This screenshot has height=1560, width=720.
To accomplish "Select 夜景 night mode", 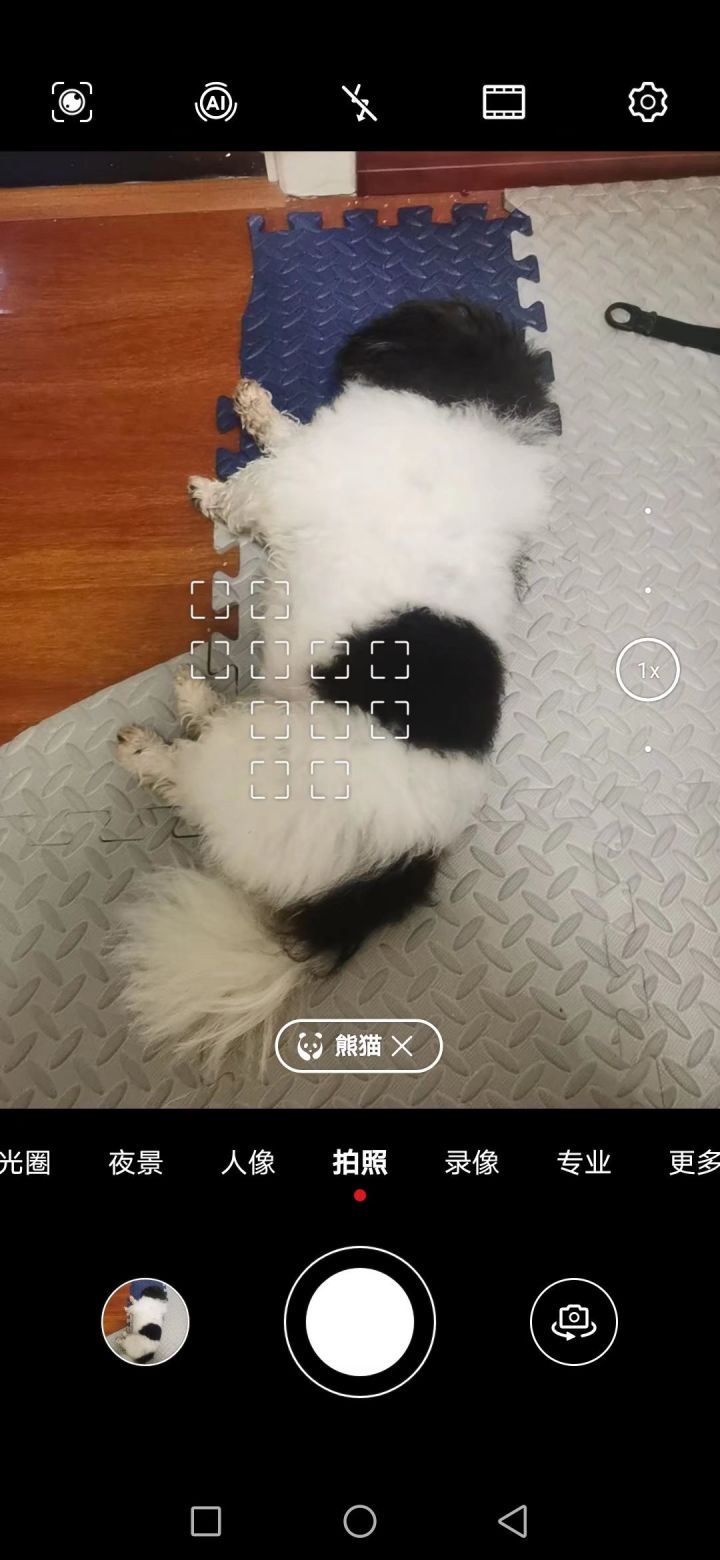I will [135, 1162].
